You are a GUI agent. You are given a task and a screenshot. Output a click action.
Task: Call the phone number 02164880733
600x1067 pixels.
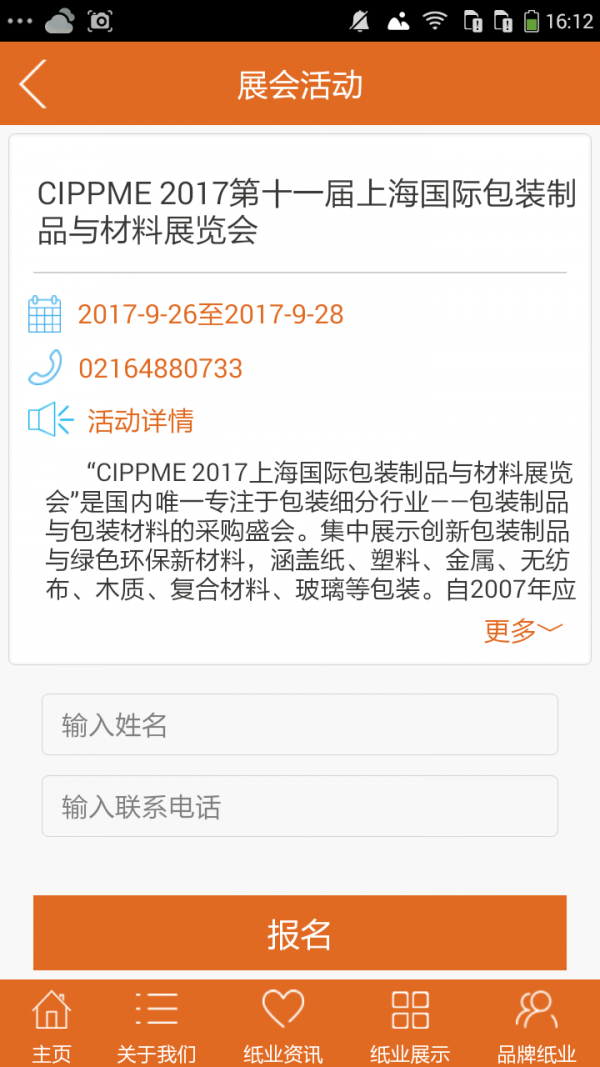coord(160,369)
